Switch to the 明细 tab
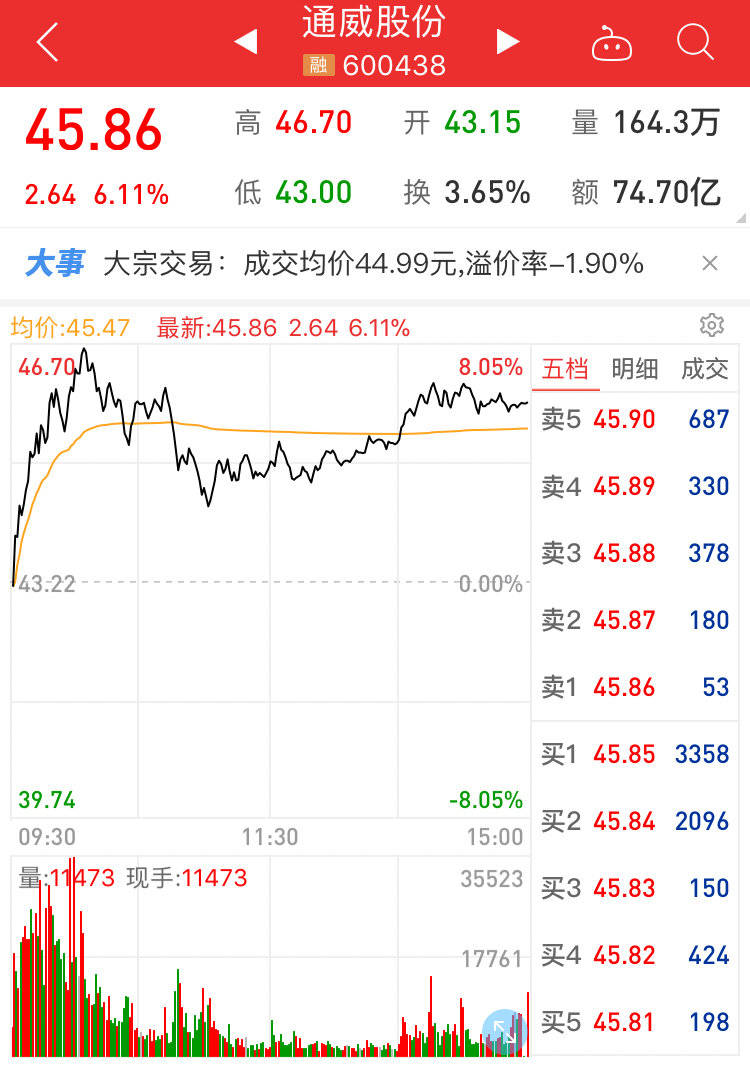 pos(635,369)
